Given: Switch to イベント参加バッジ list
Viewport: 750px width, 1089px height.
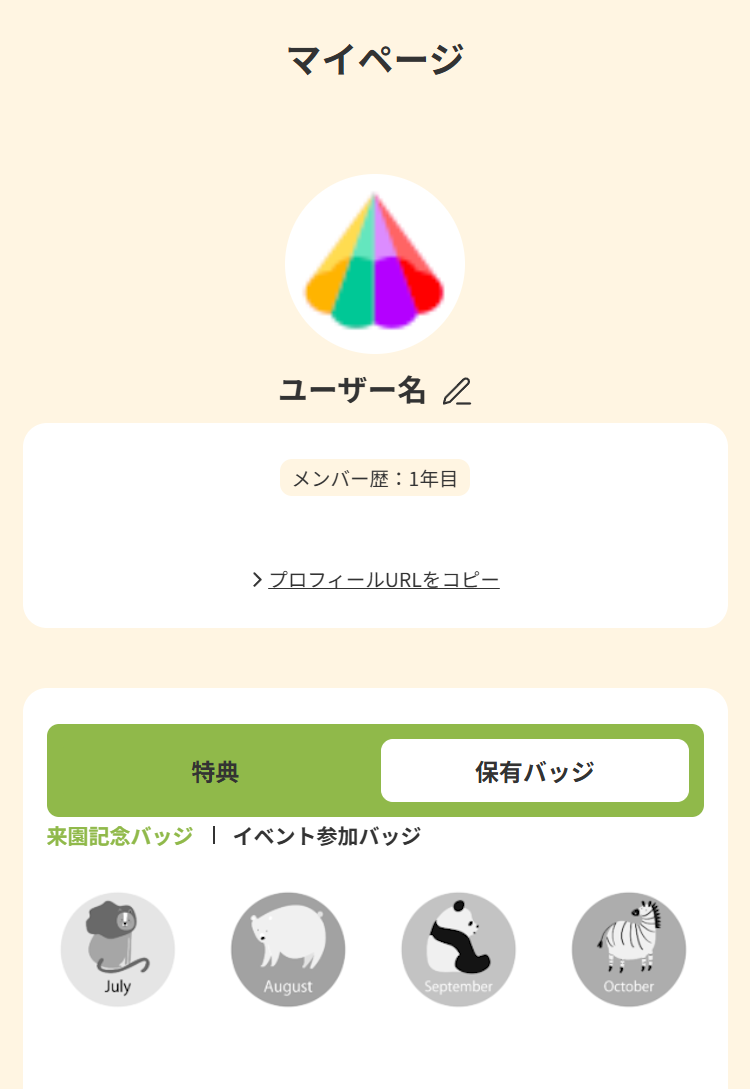Looking at the screenshot, I should click(x=326, y=836).
